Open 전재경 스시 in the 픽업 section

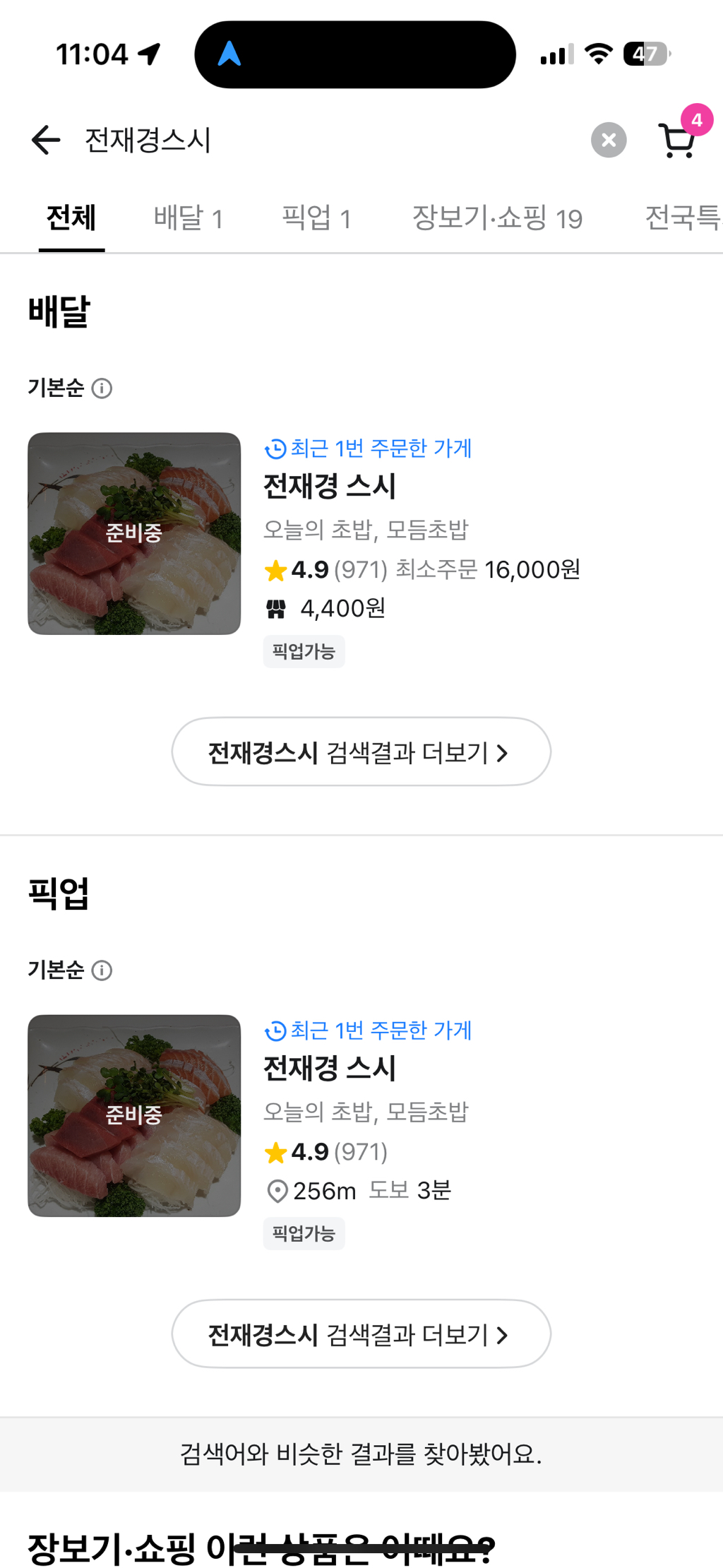[329, 1068]
